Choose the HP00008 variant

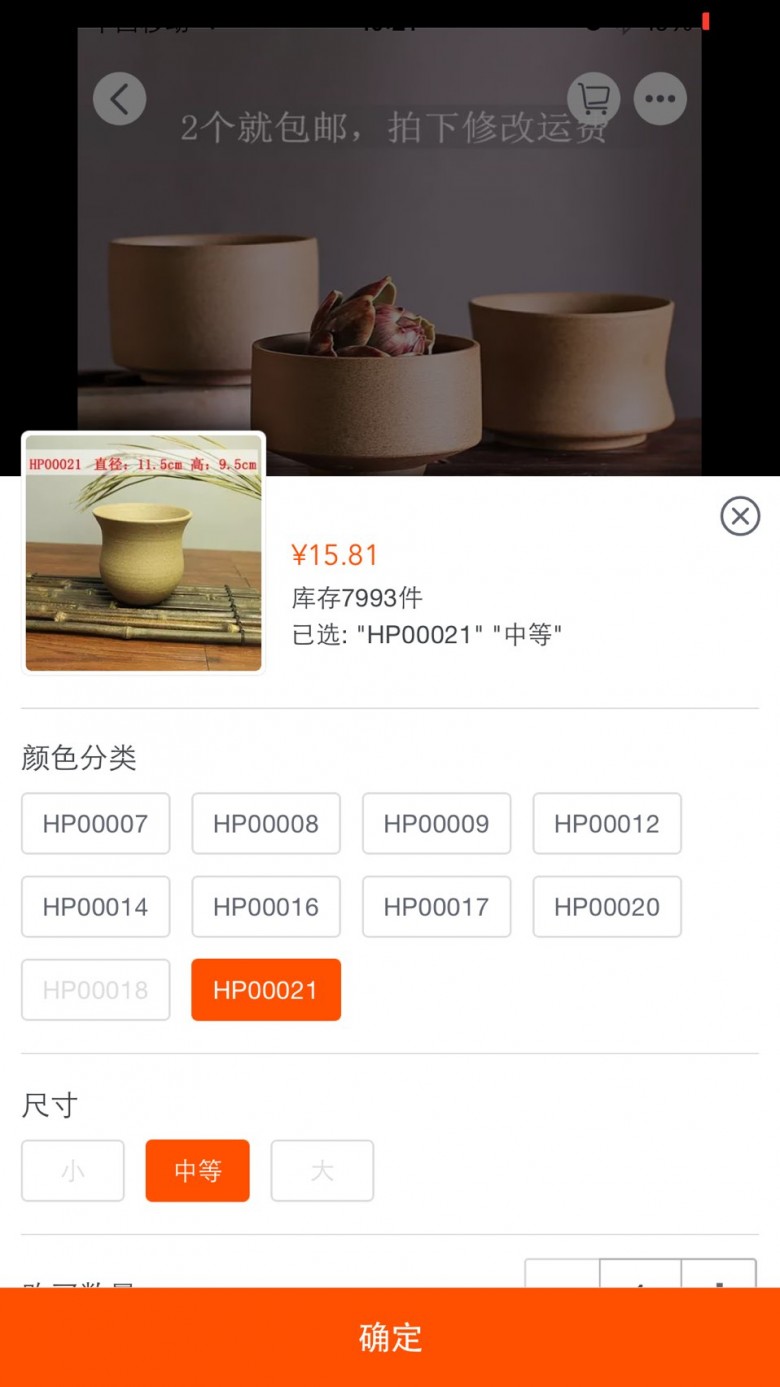[266, 823]
